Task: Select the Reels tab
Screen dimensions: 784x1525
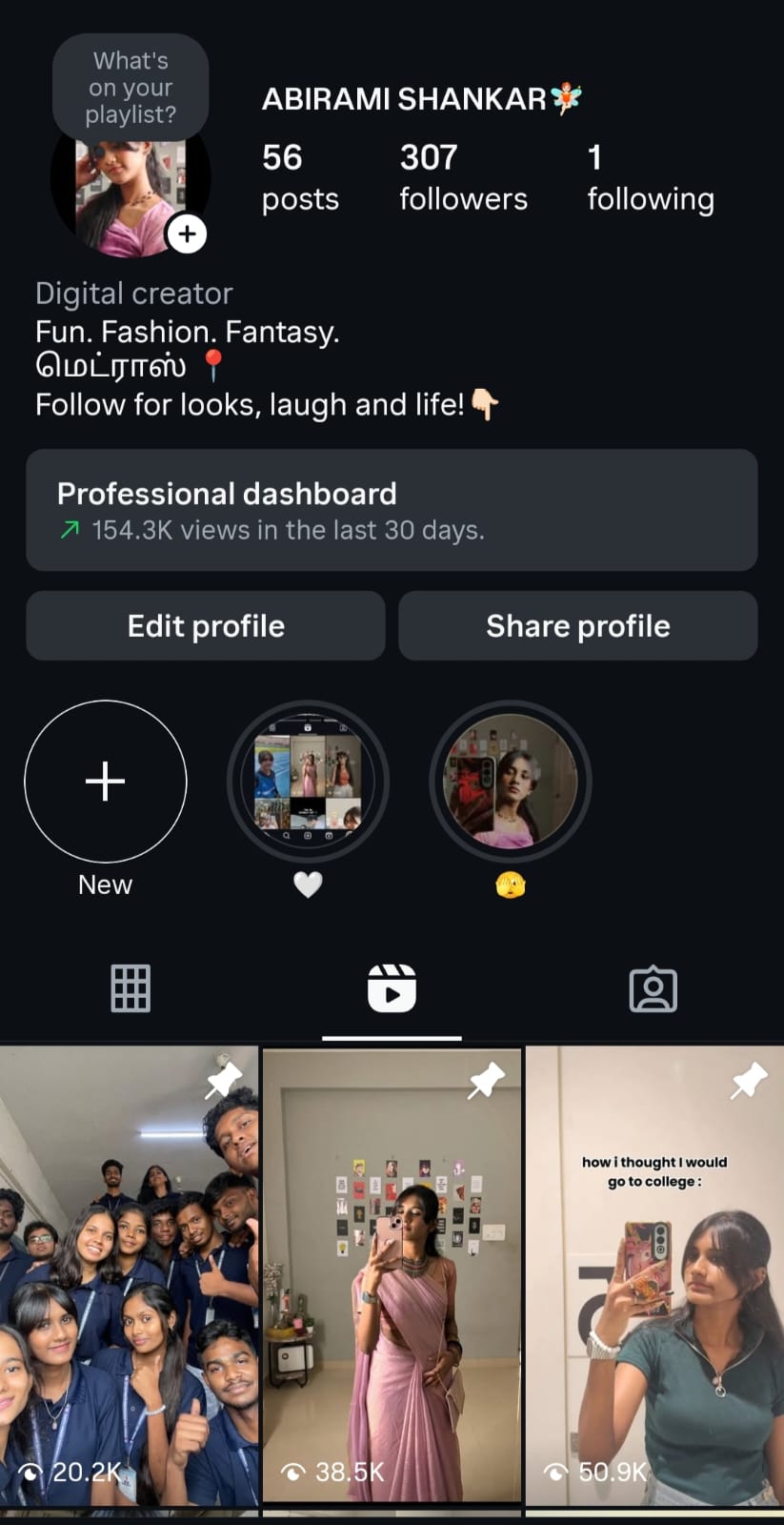Action: [392, 988]
